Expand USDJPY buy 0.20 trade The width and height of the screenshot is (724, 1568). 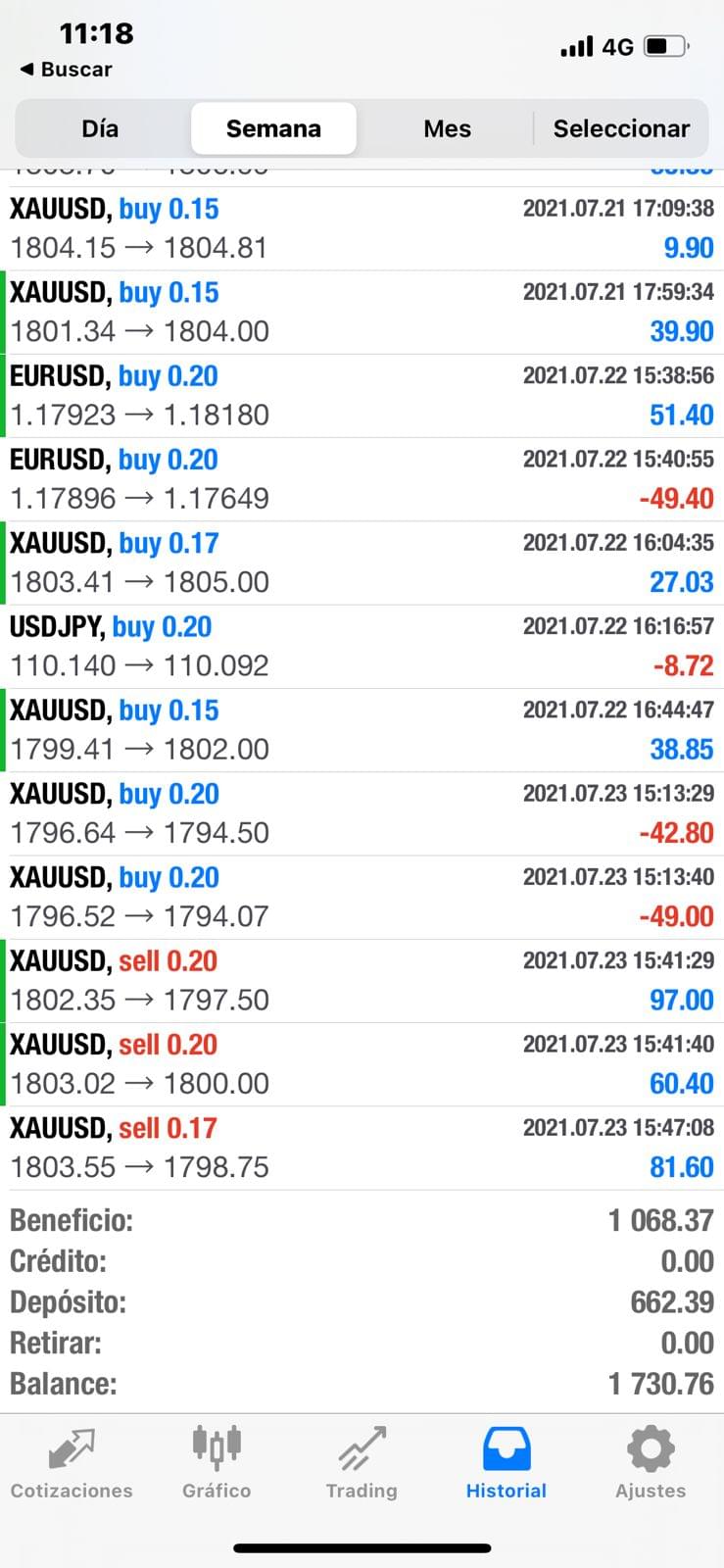tap(362, 646)
